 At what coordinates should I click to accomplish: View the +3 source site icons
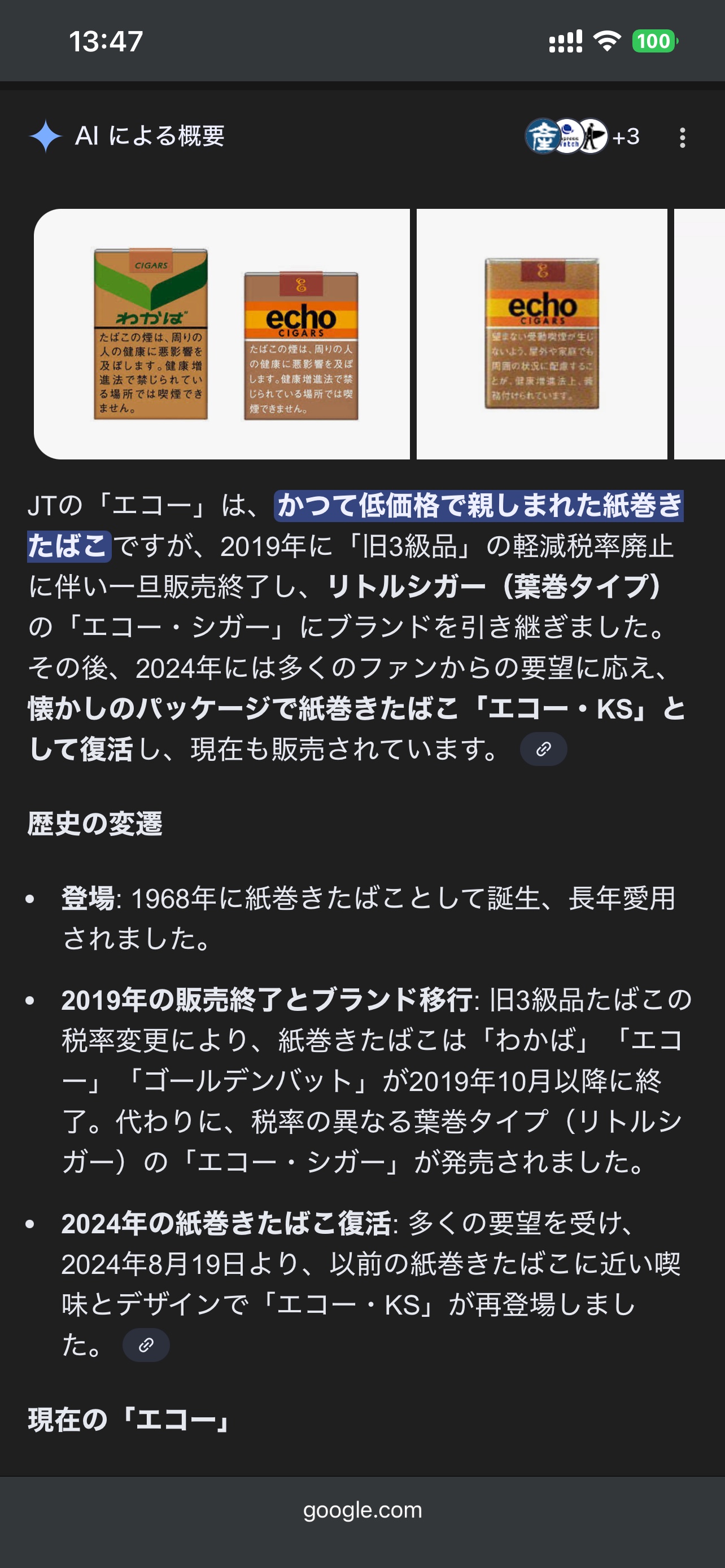coord(582,137)
